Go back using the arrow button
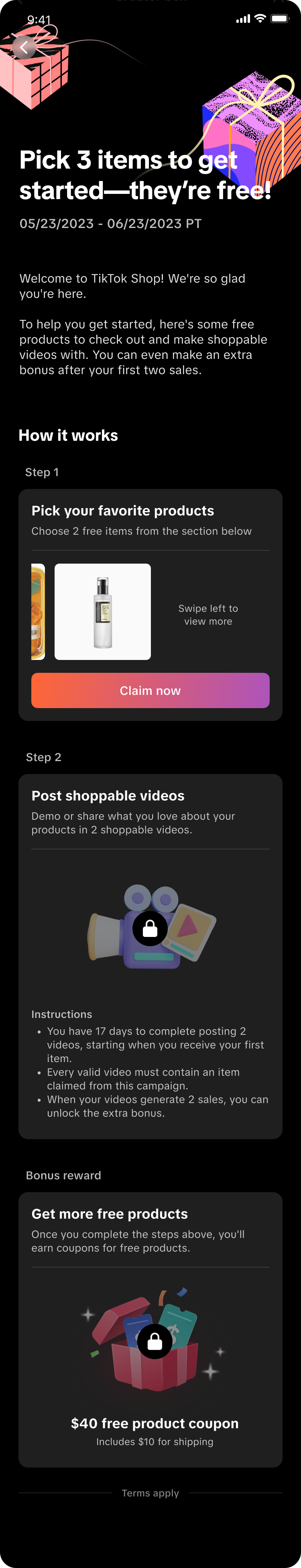 pos(24,47)
